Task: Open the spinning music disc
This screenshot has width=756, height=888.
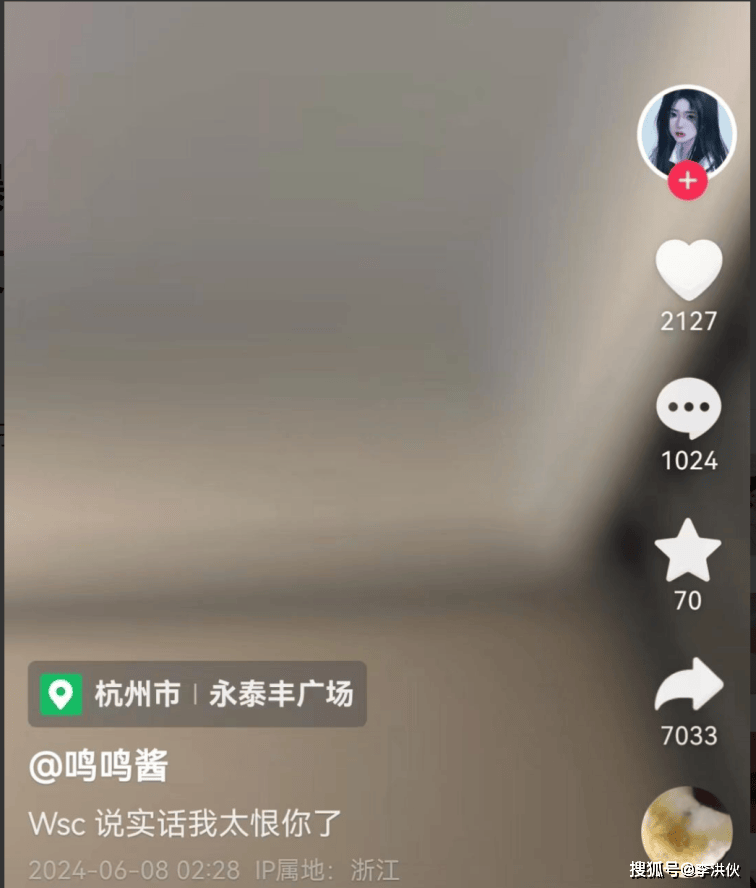Action: pyautogui.click(x=686, y=828)
